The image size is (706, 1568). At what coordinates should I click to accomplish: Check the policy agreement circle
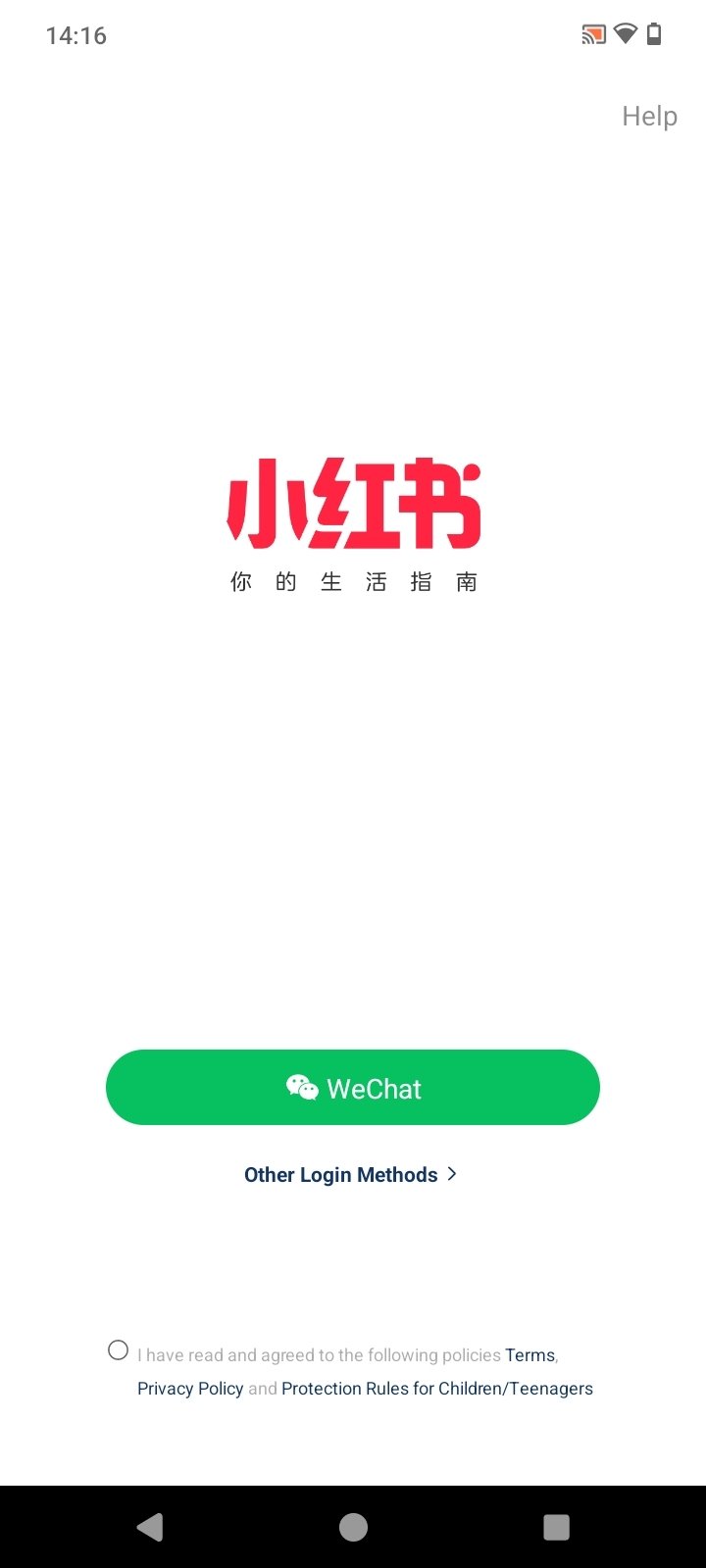point(118,1350)
